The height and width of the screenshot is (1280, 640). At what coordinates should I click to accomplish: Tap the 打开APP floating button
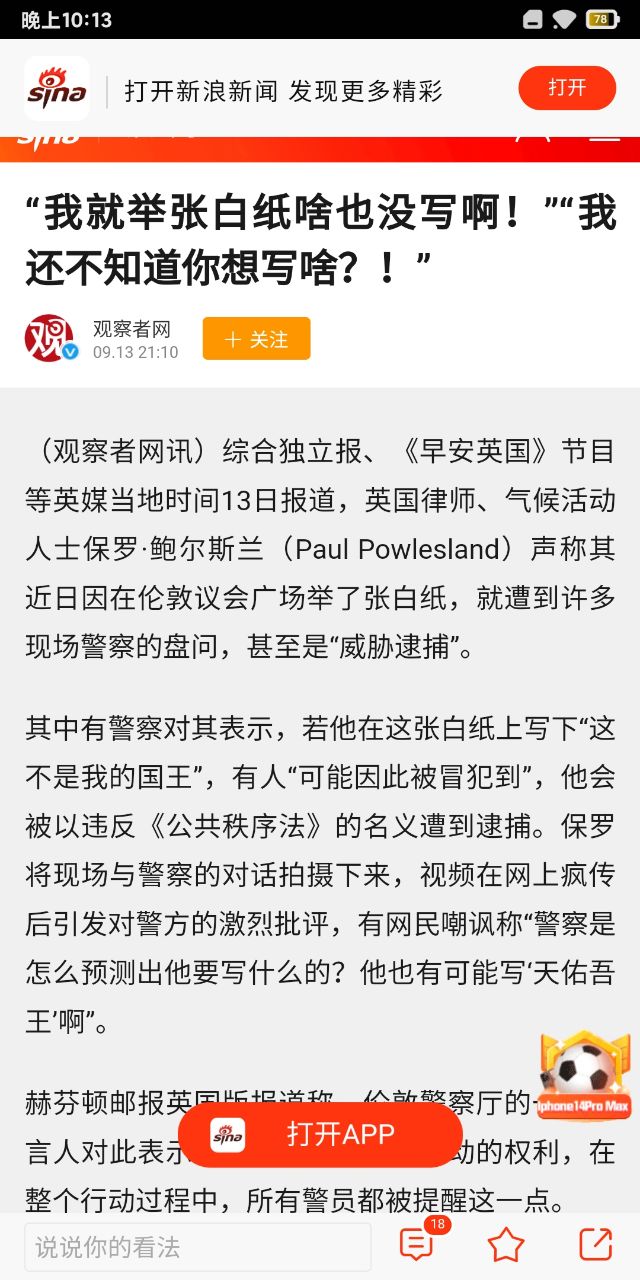(x=320, y=1134)
